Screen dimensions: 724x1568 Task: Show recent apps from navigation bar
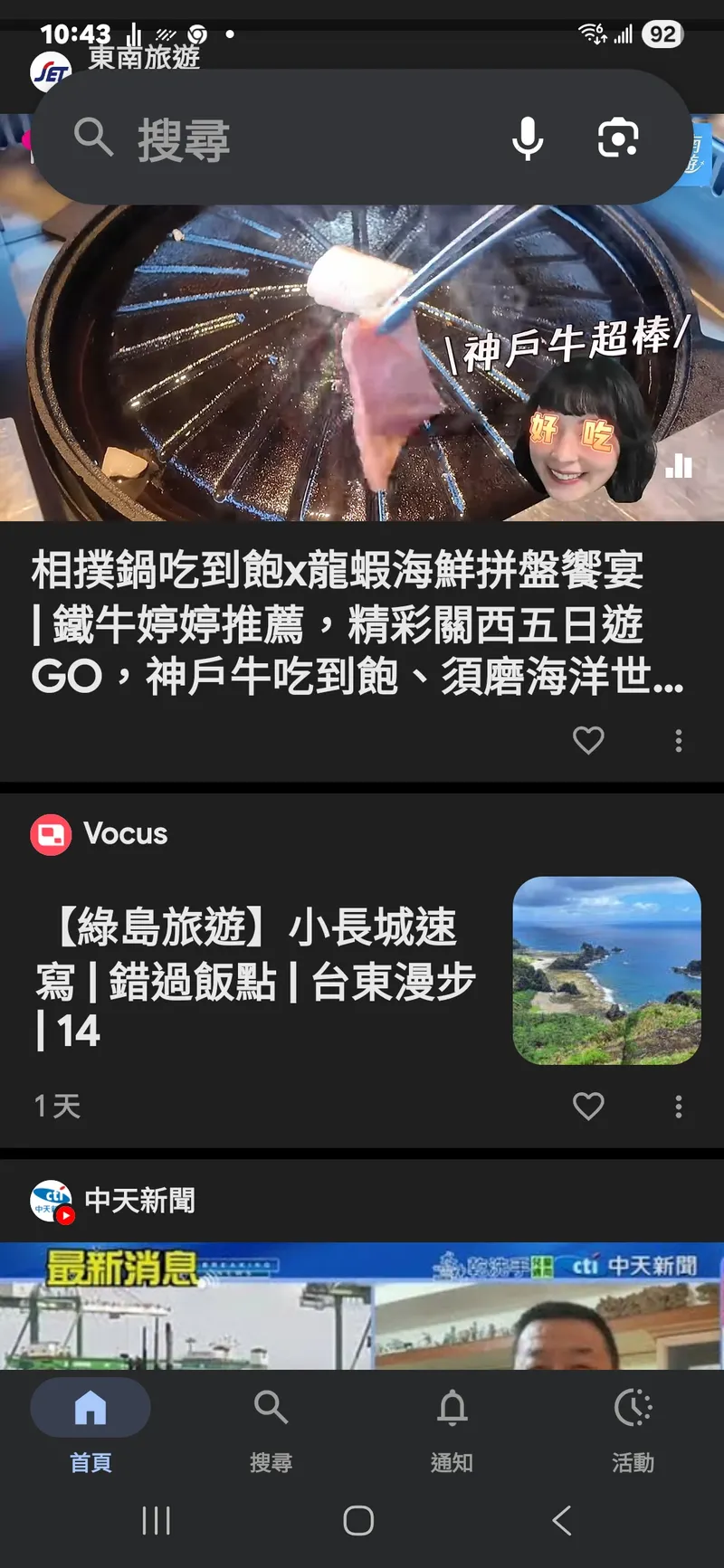[x=157, y=1520]
